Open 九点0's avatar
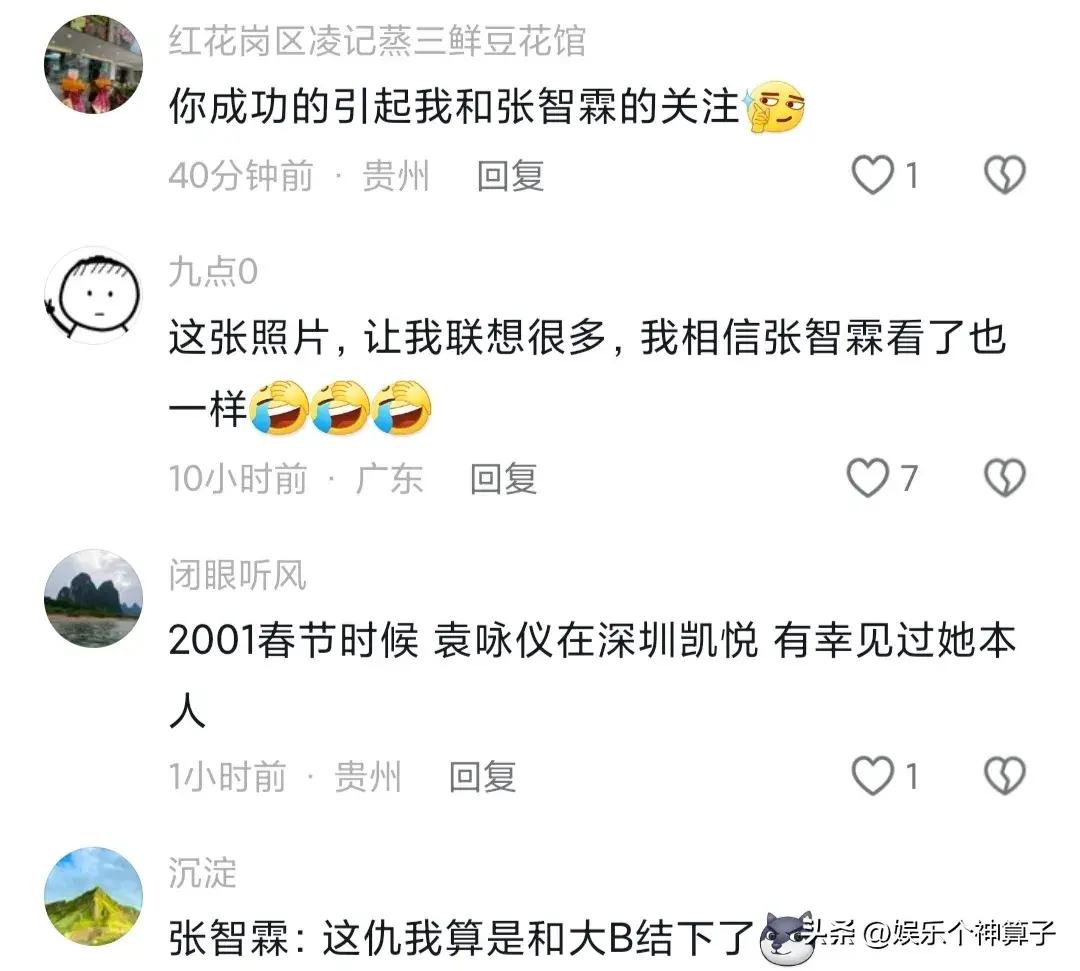 94,296
